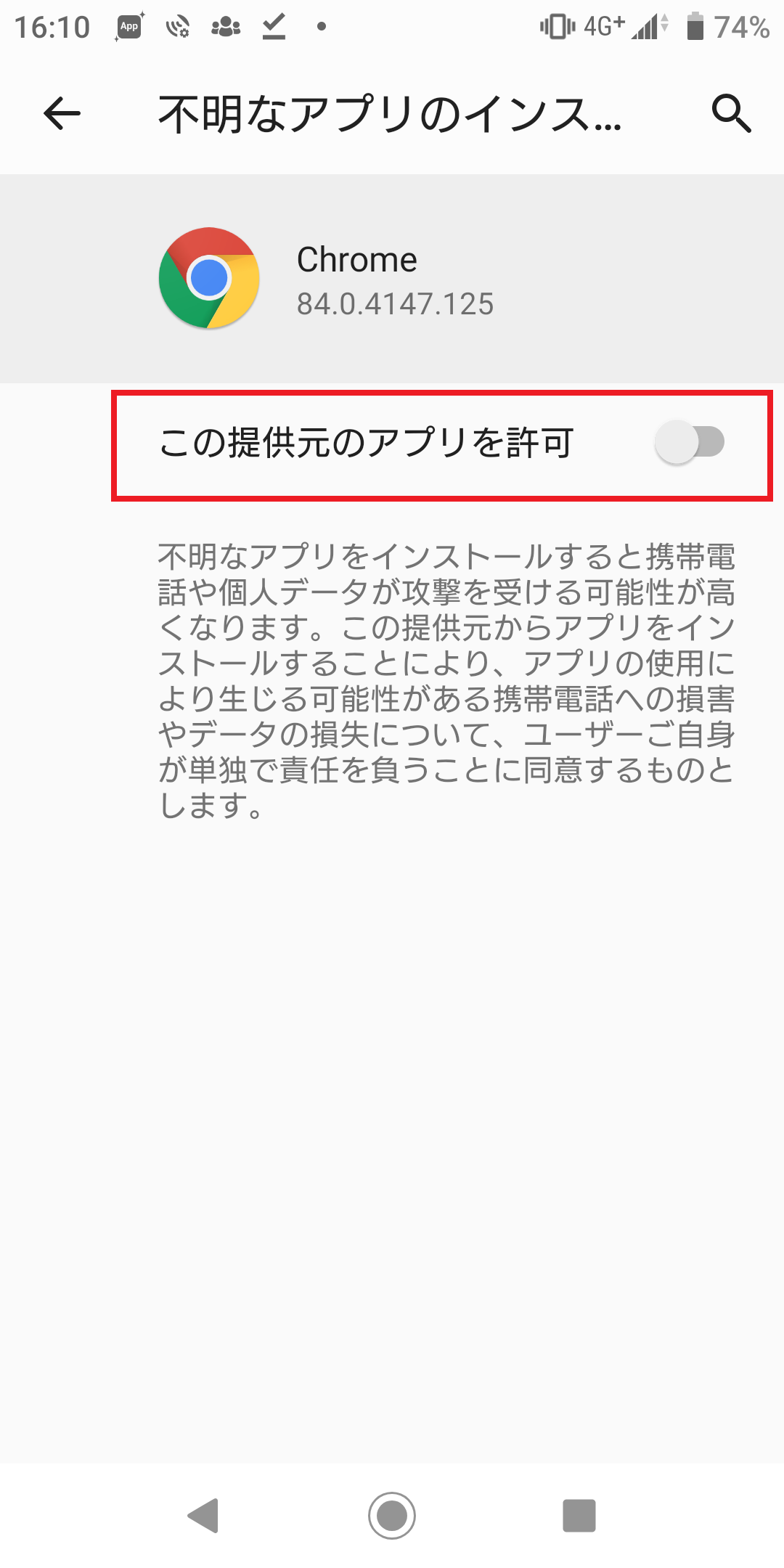Open the settings search magnifier
Screen dimensions: 784x1568
730,113
